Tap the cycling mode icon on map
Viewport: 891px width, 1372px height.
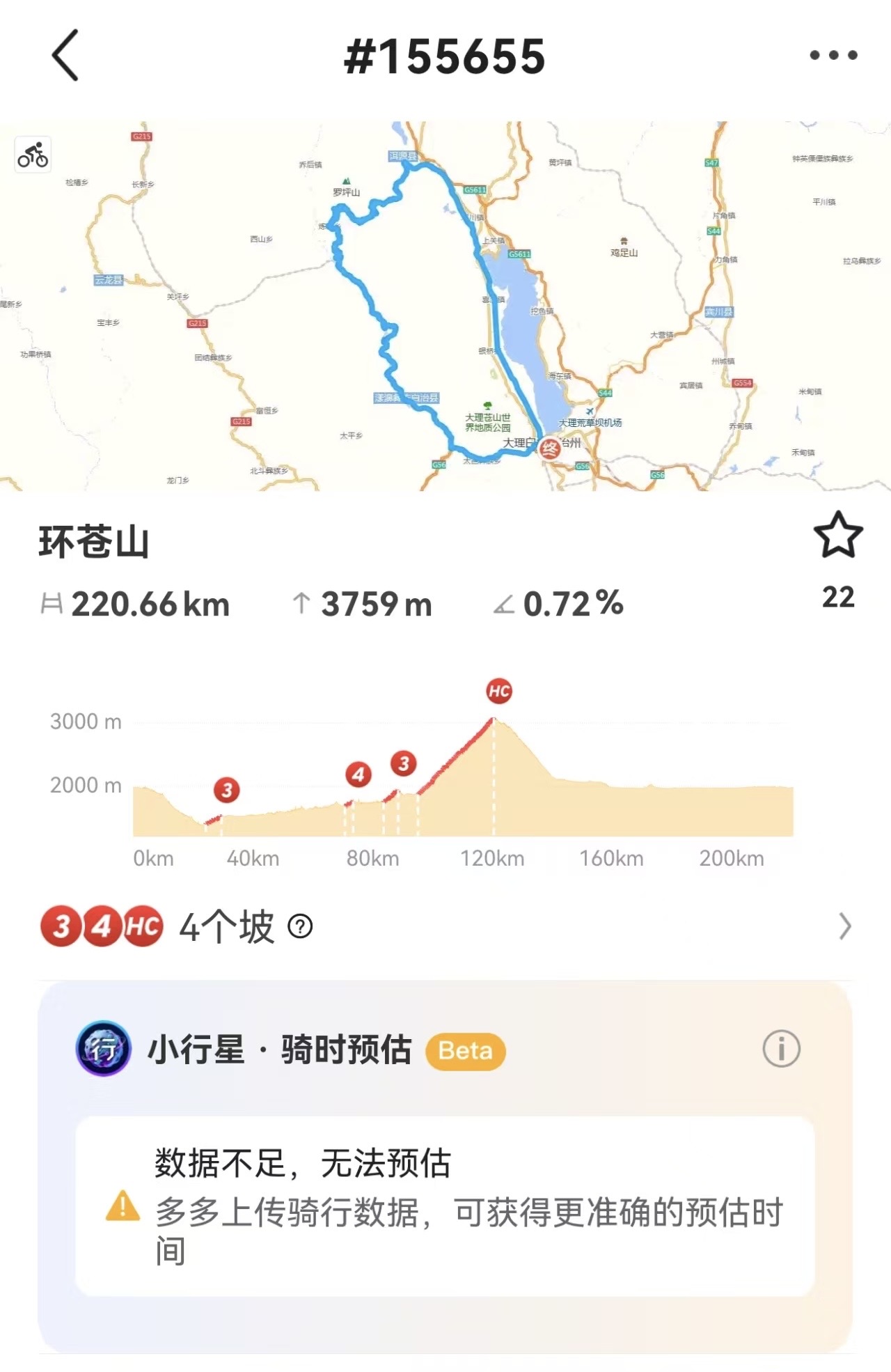33,155
